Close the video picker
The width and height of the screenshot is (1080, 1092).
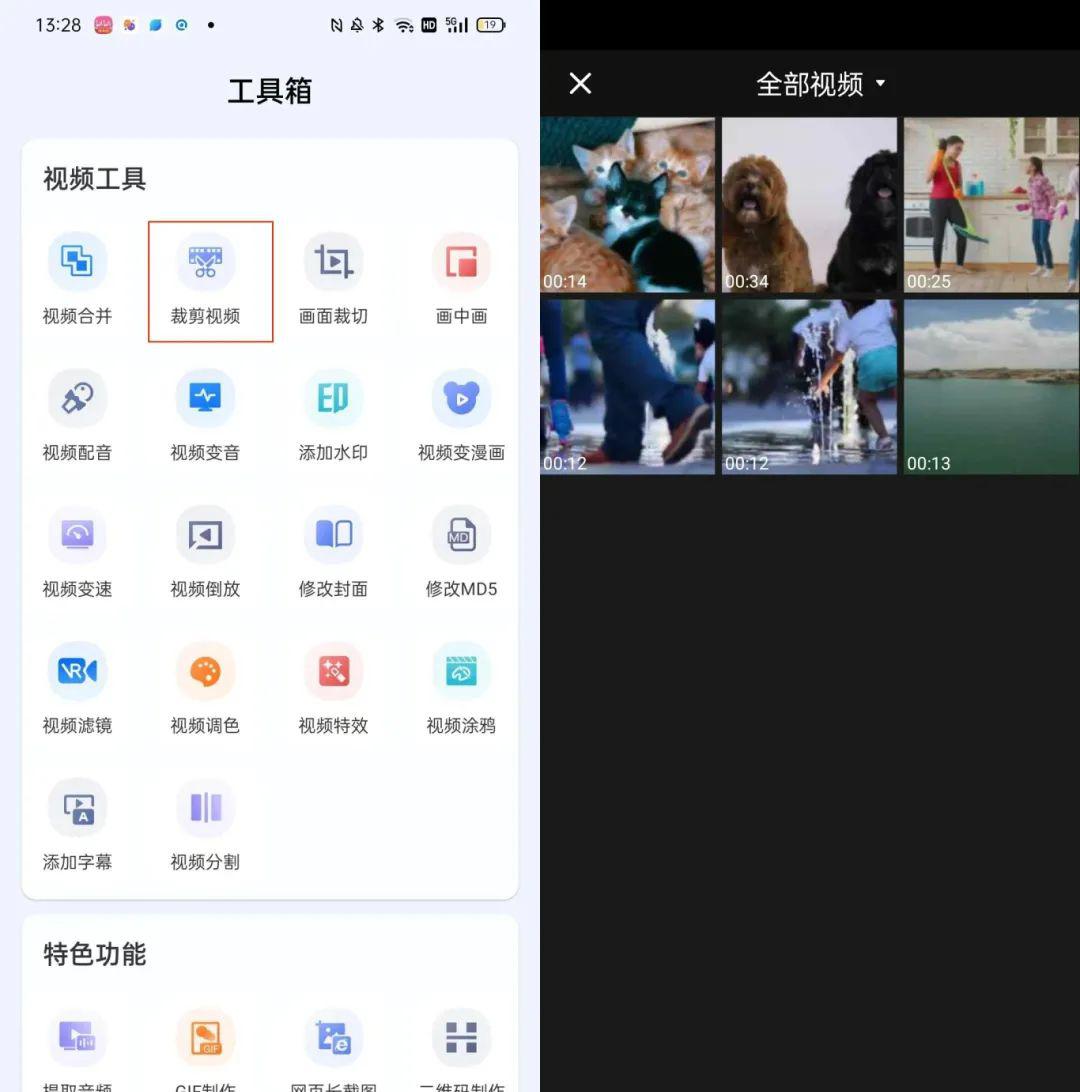point(580,83)
